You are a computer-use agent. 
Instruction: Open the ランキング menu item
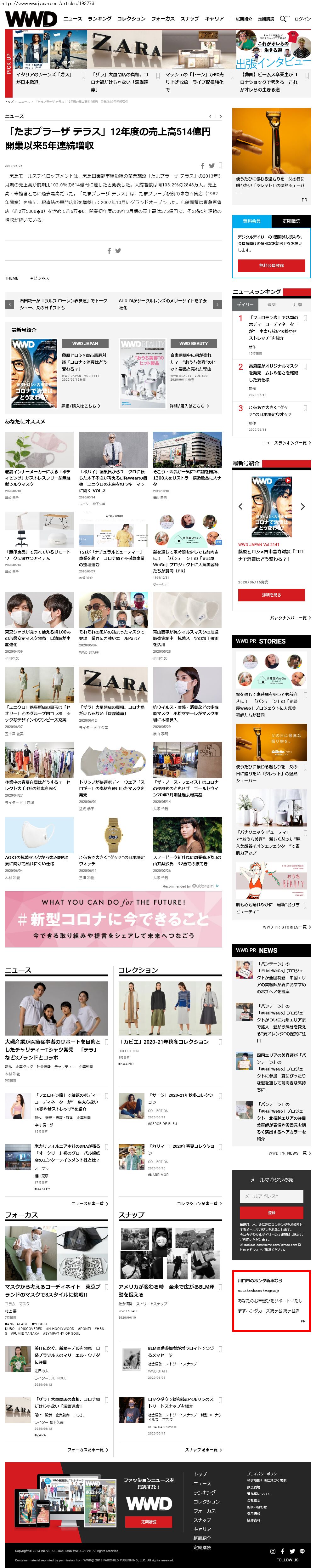pyautogui.click(x=100, y=19)
